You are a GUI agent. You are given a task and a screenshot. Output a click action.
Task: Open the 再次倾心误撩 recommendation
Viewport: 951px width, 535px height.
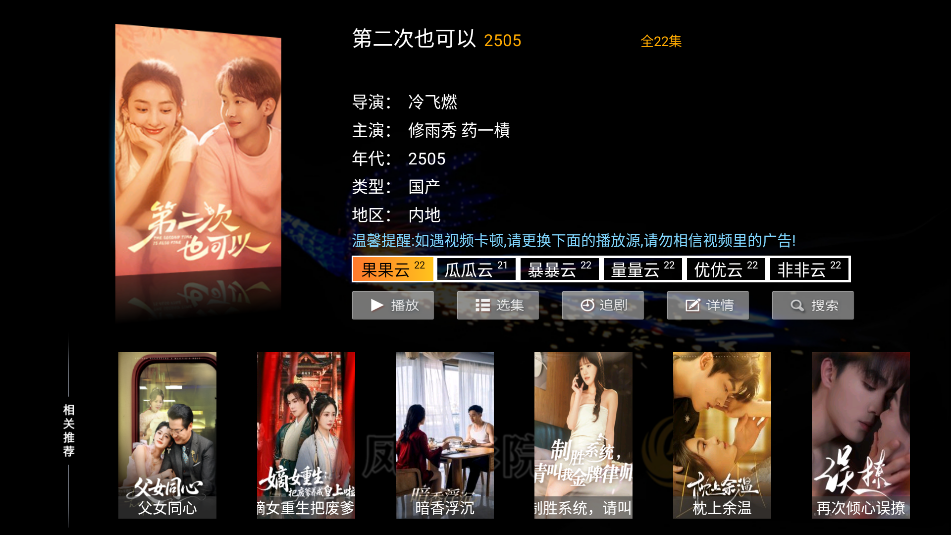click(861, 435)
